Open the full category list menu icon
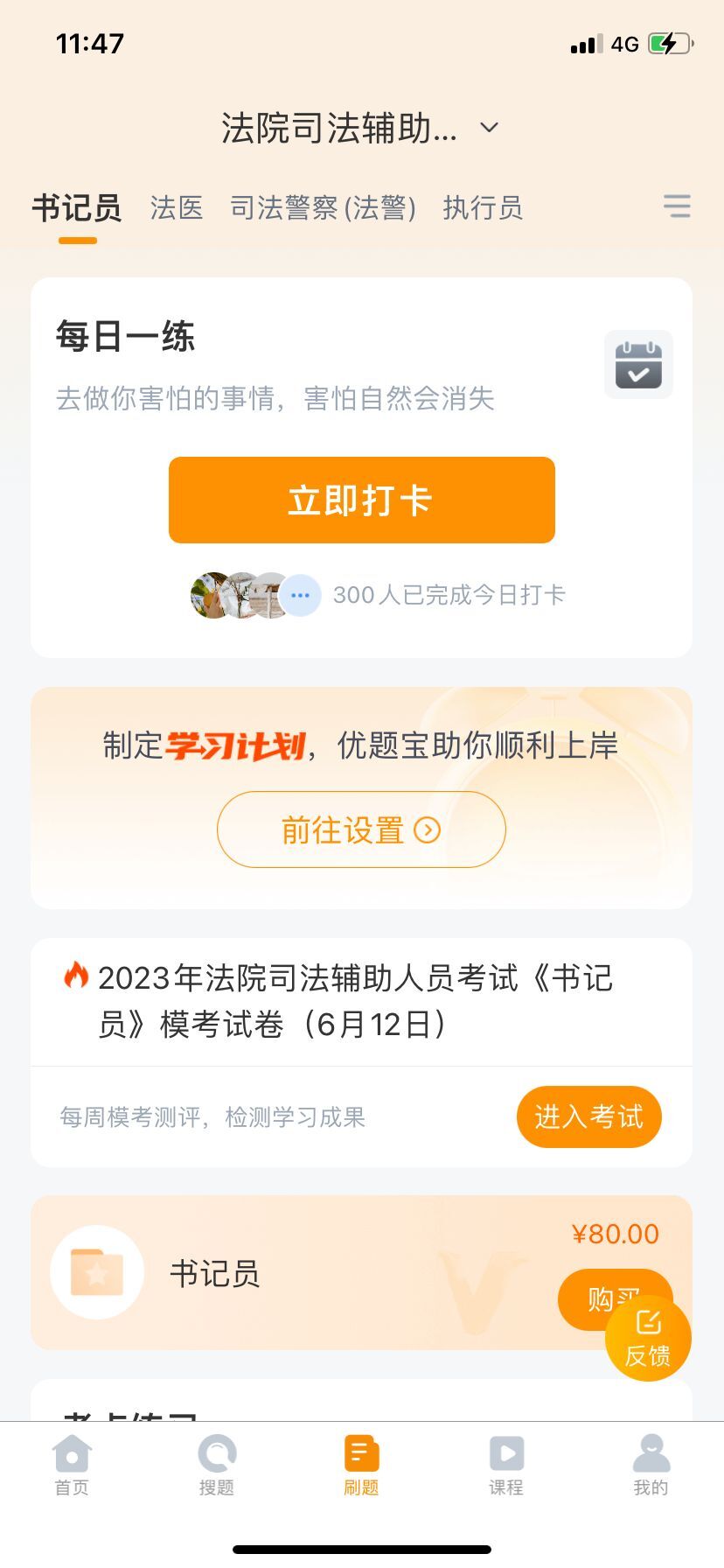724x1568 pixels. pyautogui.click(x=677, y=206)
